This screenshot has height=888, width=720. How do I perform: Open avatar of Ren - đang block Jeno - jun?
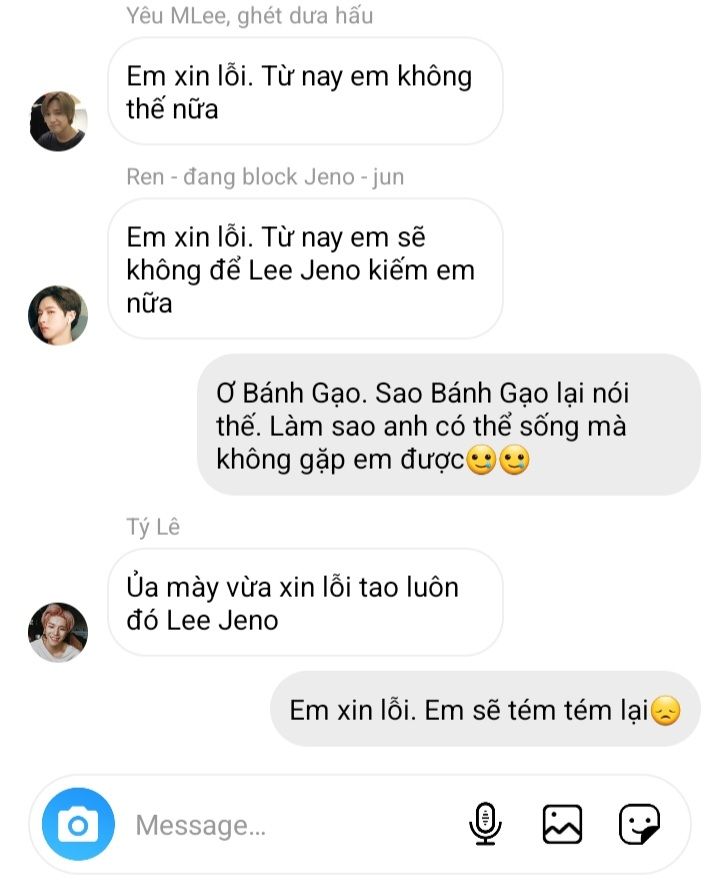(x=58, y=315)
